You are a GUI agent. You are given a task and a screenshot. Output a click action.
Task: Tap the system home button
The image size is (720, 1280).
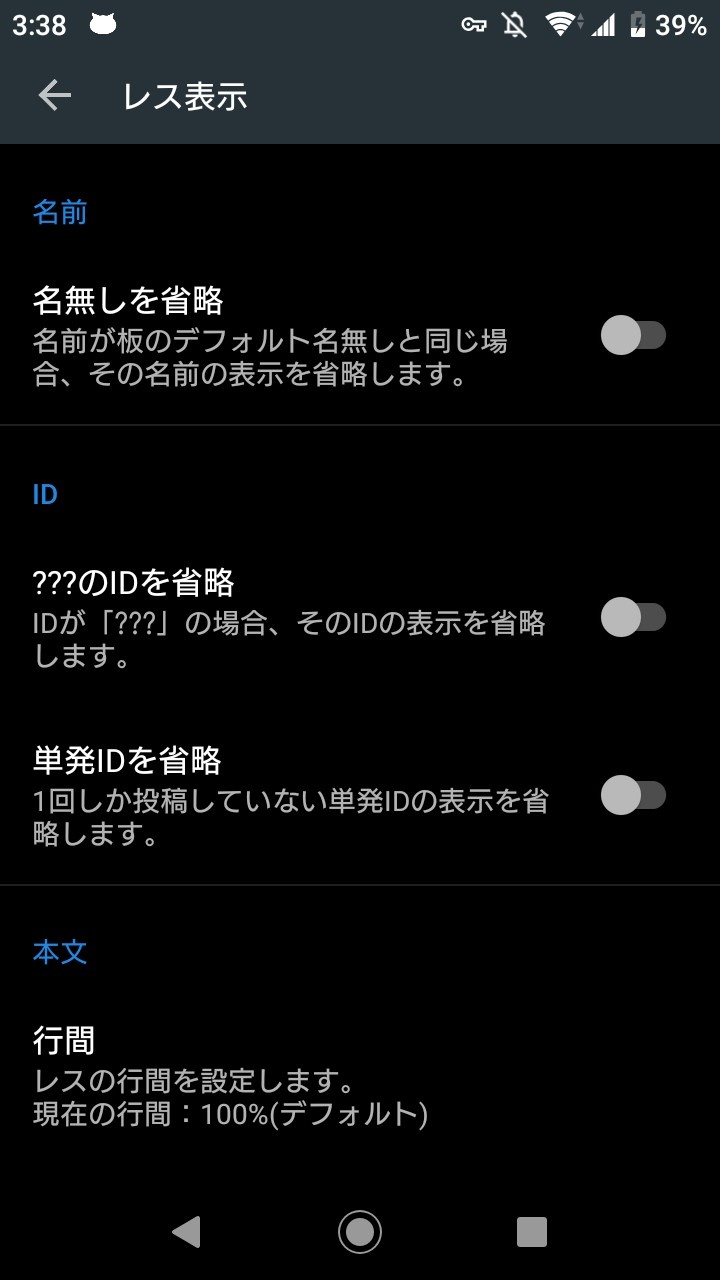point(360,1231)
